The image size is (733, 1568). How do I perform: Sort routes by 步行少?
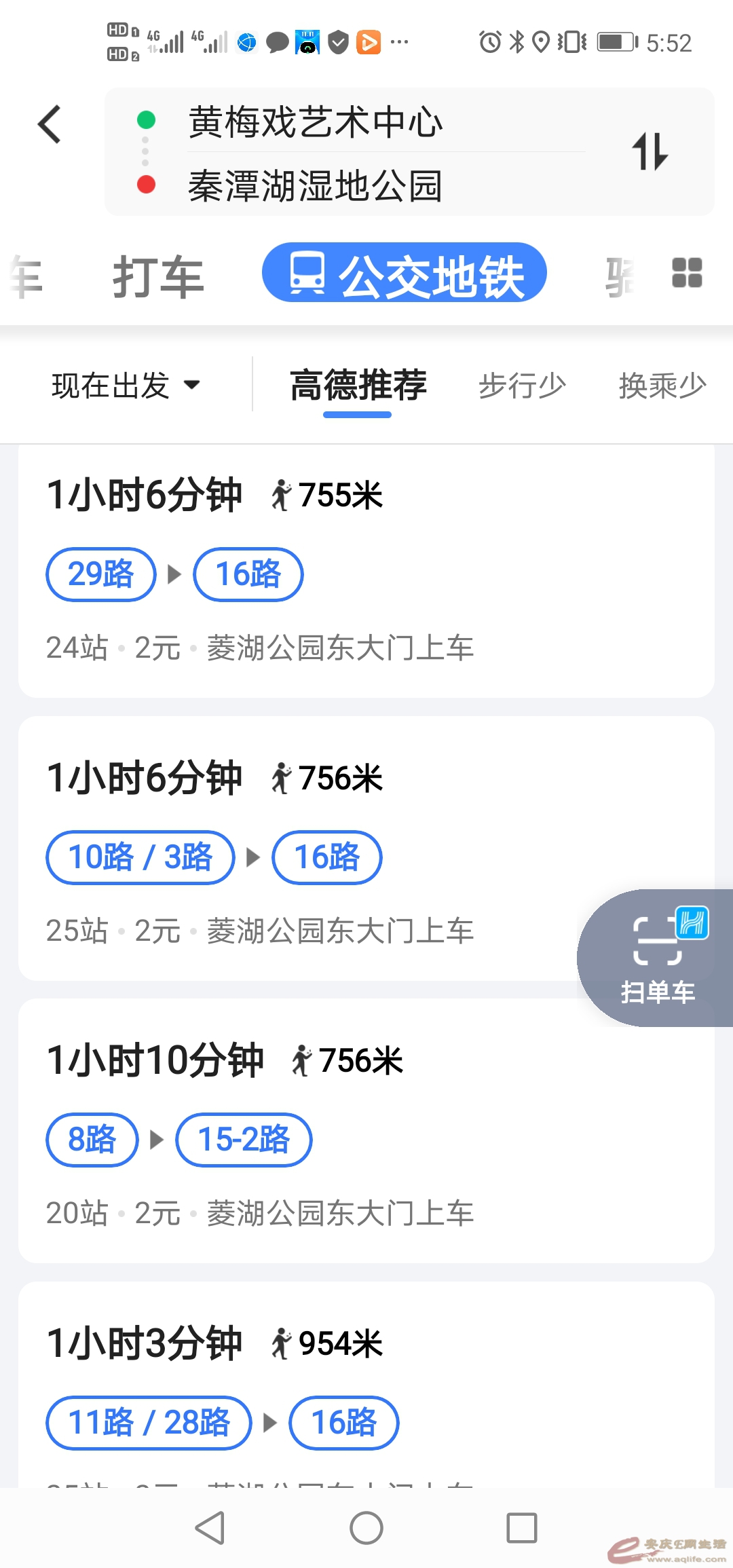click(x=522, y=386)
